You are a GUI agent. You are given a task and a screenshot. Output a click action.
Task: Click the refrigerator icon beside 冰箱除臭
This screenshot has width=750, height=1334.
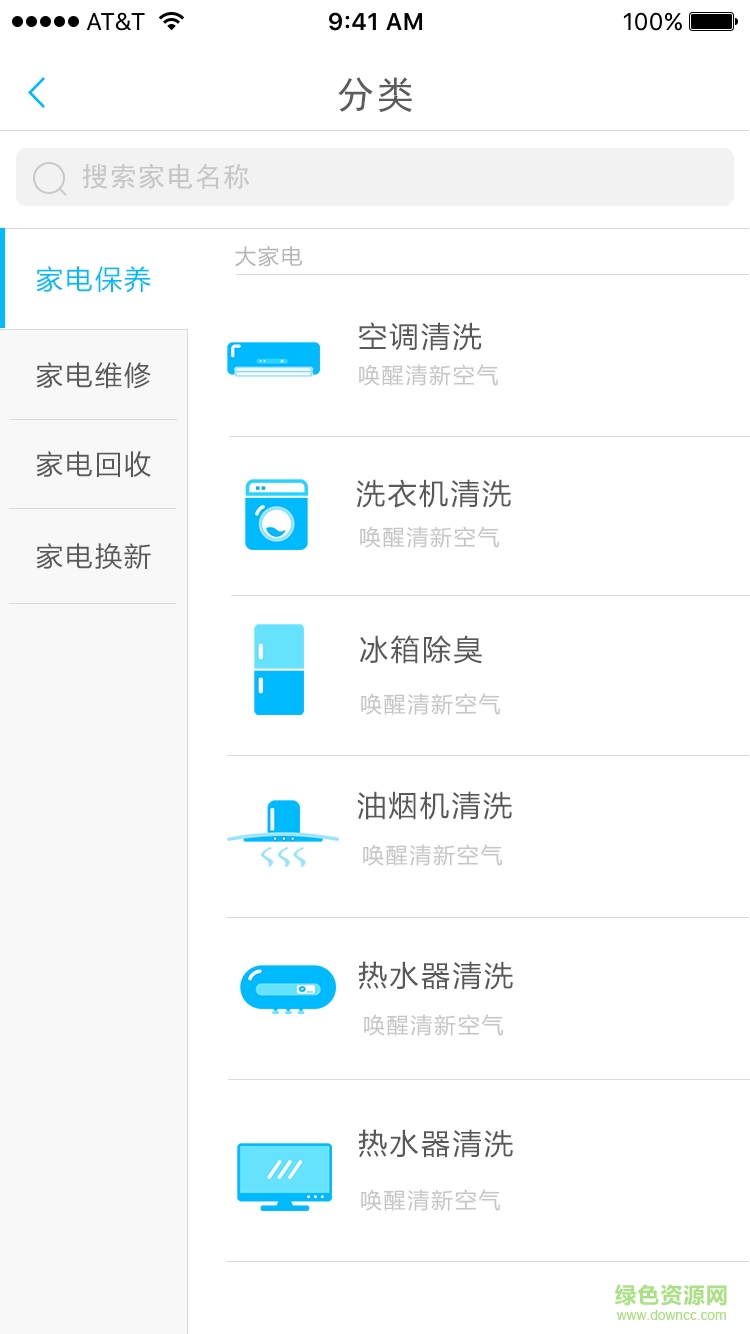tap(276, 670)
